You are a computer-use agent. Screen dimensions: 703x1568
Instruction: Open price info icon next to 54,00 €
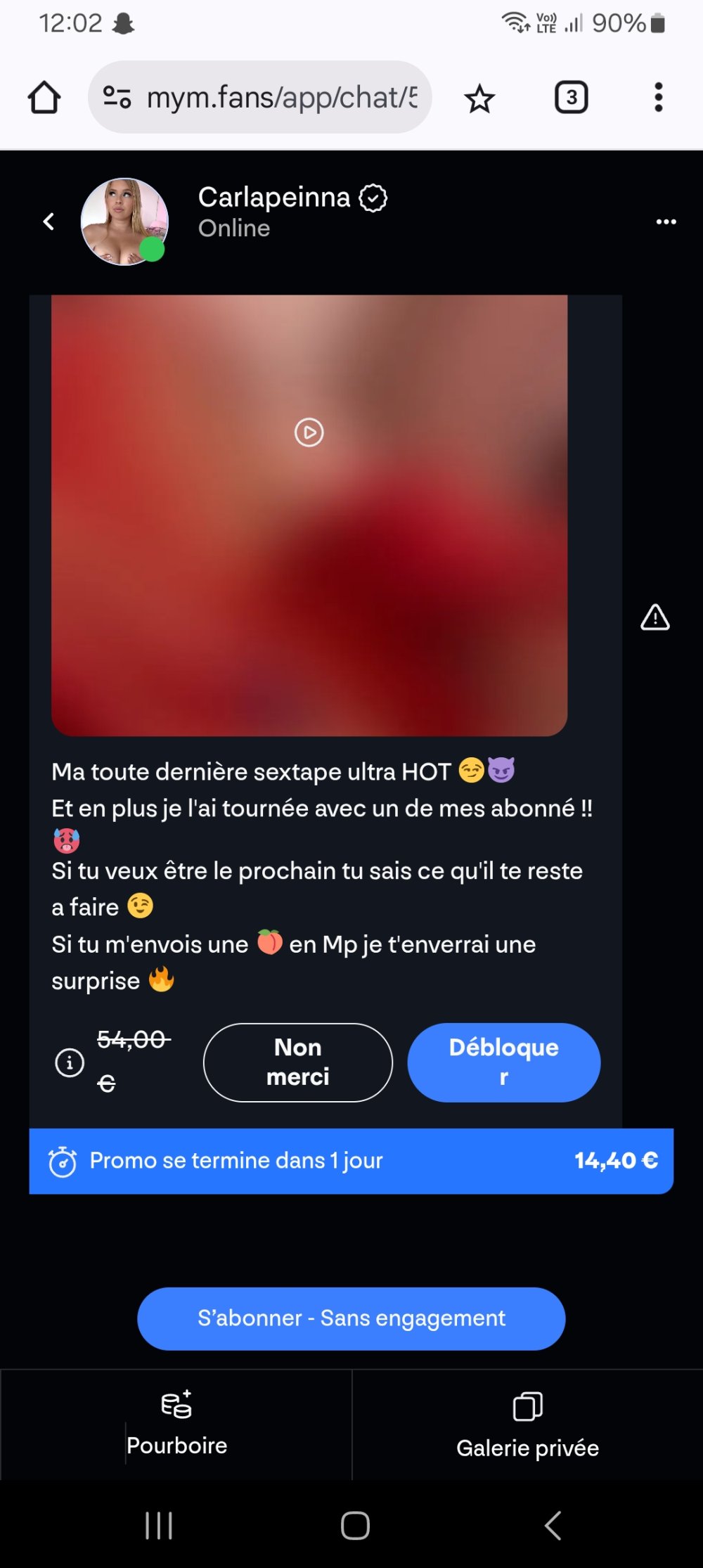70,1062
